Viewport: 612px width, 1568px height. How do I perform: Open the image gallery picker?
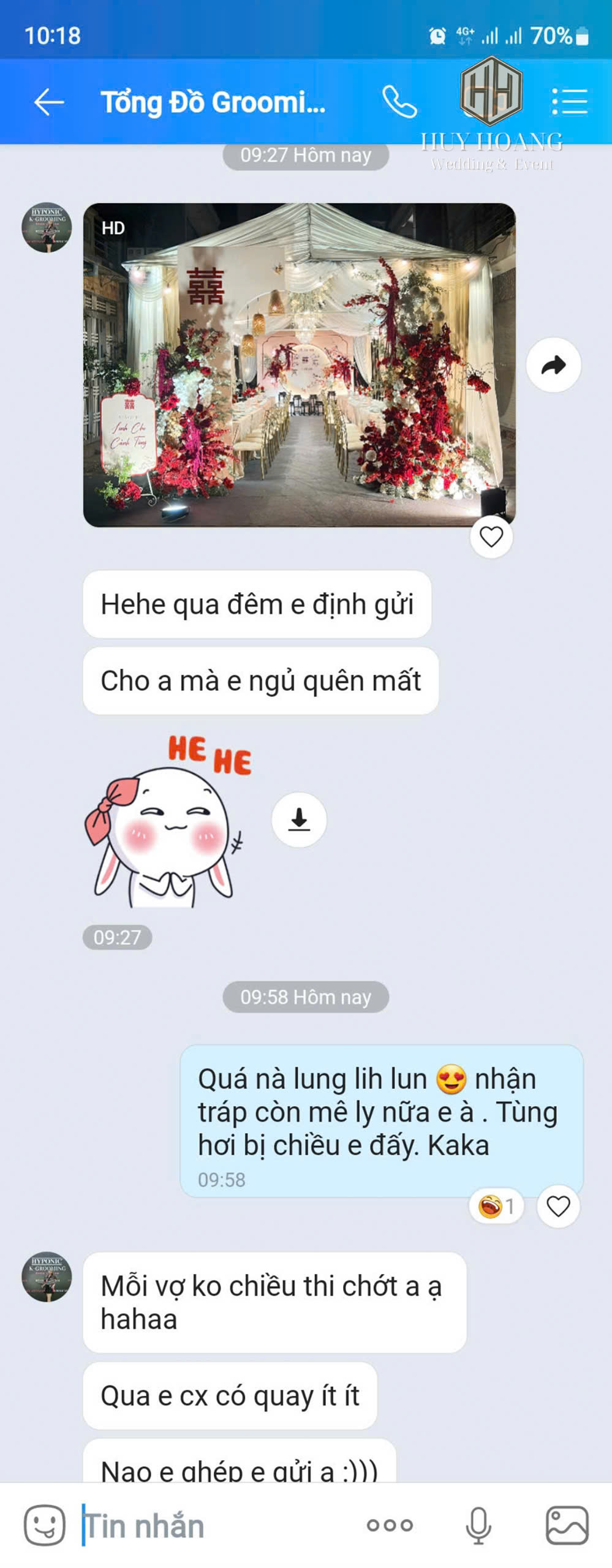click(567, 1525)
